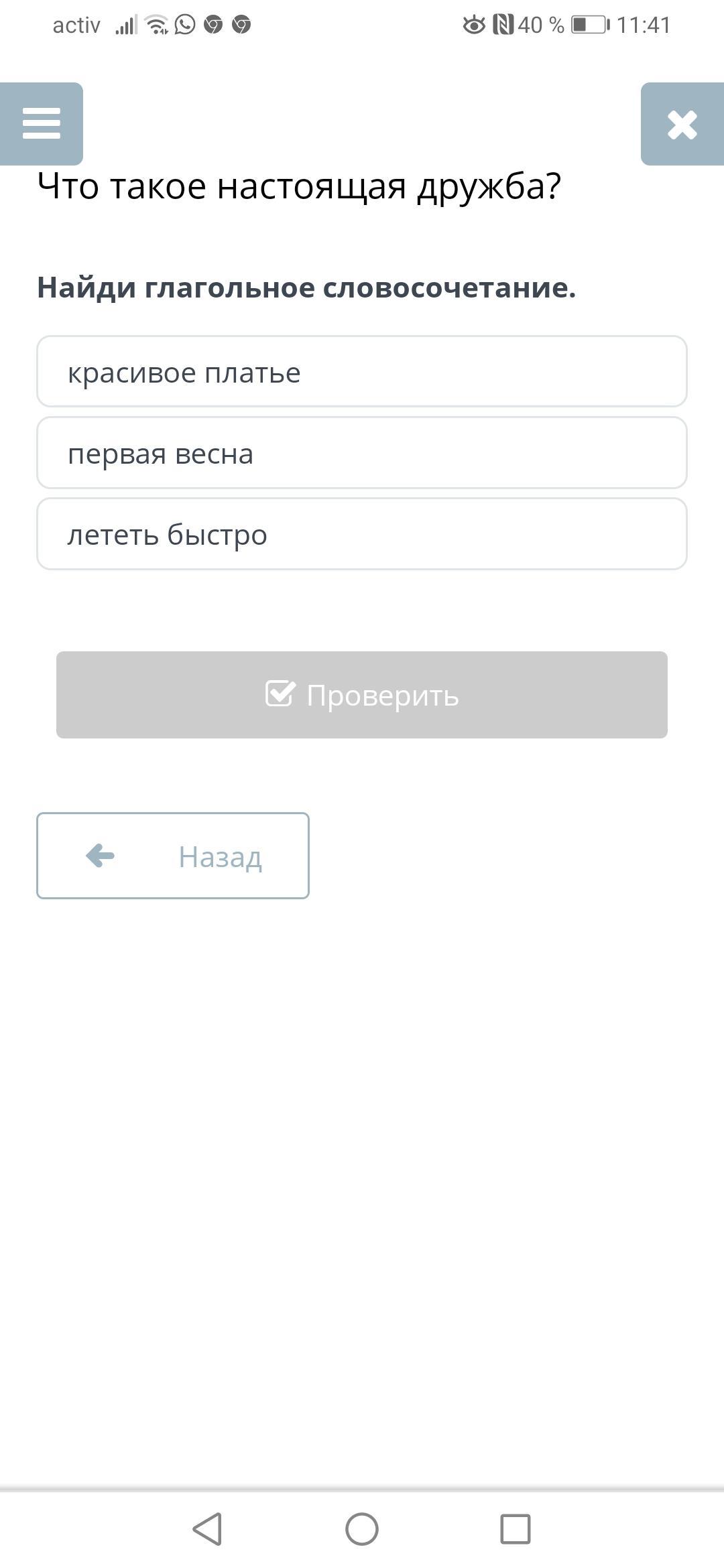Image resolution: width=724 pixels, height=1568 pixels.
Task: Close the quiz with the X button
Action: click(x=682, y=125)
